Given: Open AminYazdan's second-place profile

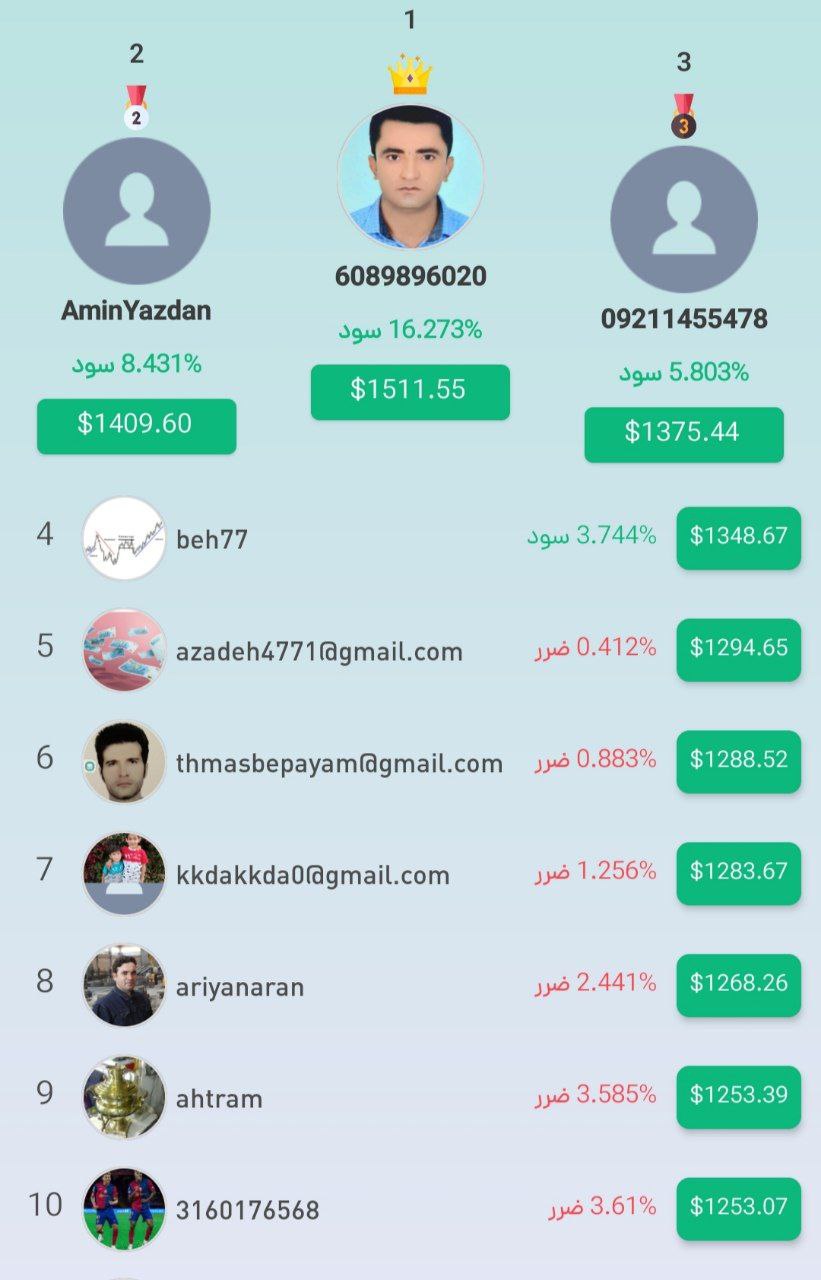Looking at the screenshot, I should [136, 211].
